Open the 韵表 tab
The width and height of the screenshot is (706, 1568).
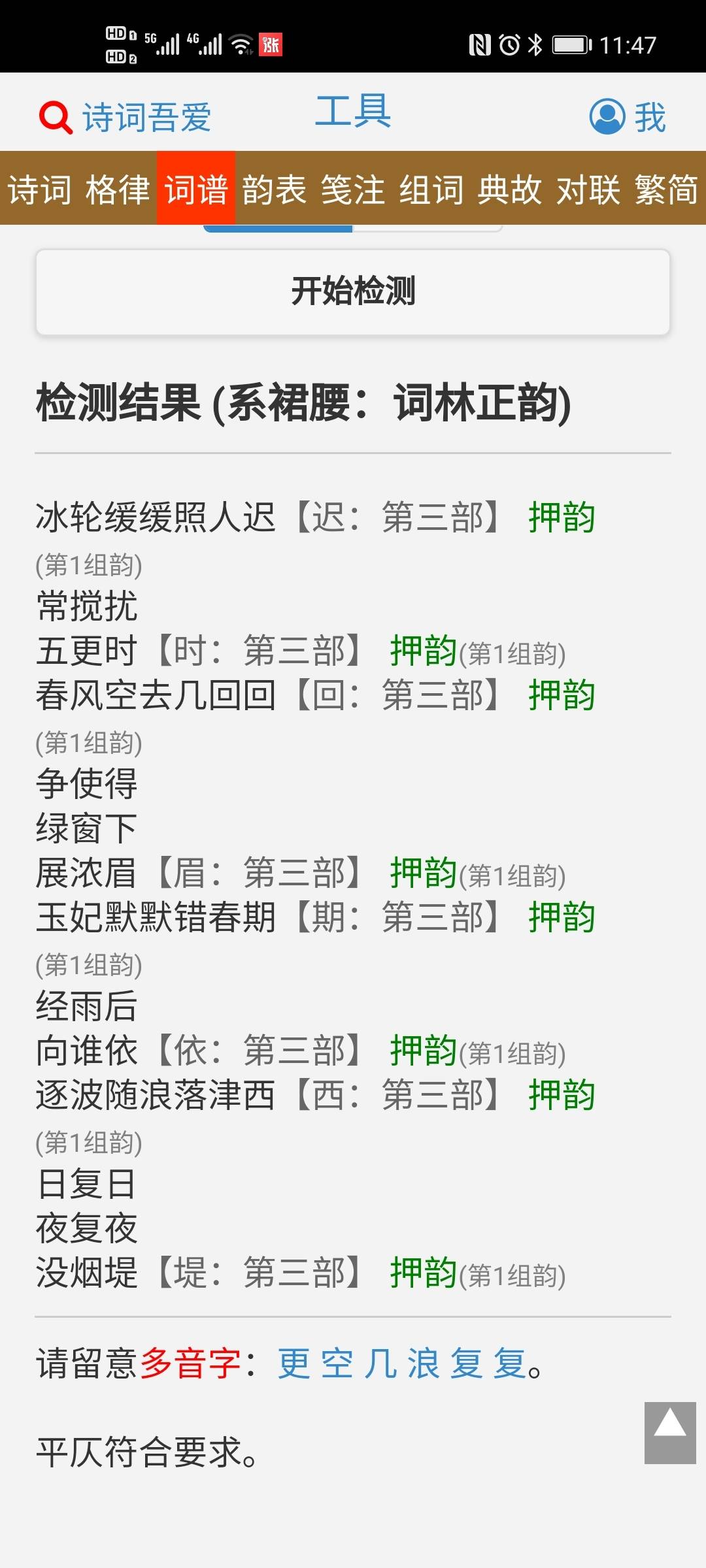[x=275, y=189]
